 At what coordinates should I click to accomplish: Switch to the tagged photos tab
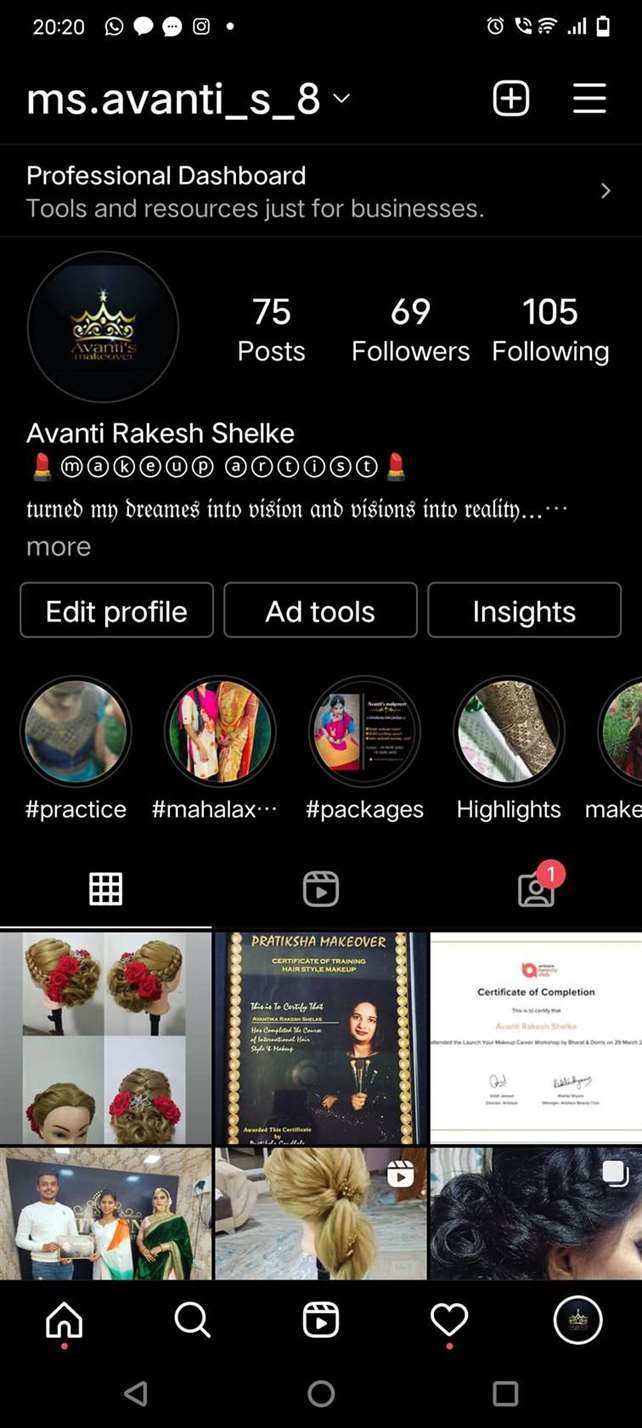coord(536,889)
